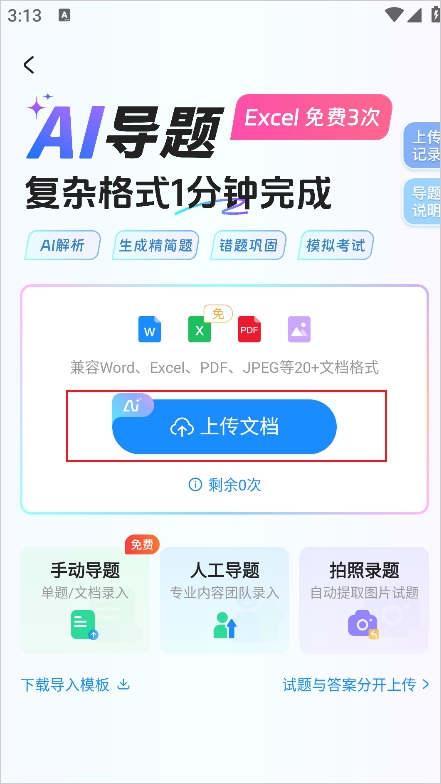Open 导题说明 side button

[423, 201]
